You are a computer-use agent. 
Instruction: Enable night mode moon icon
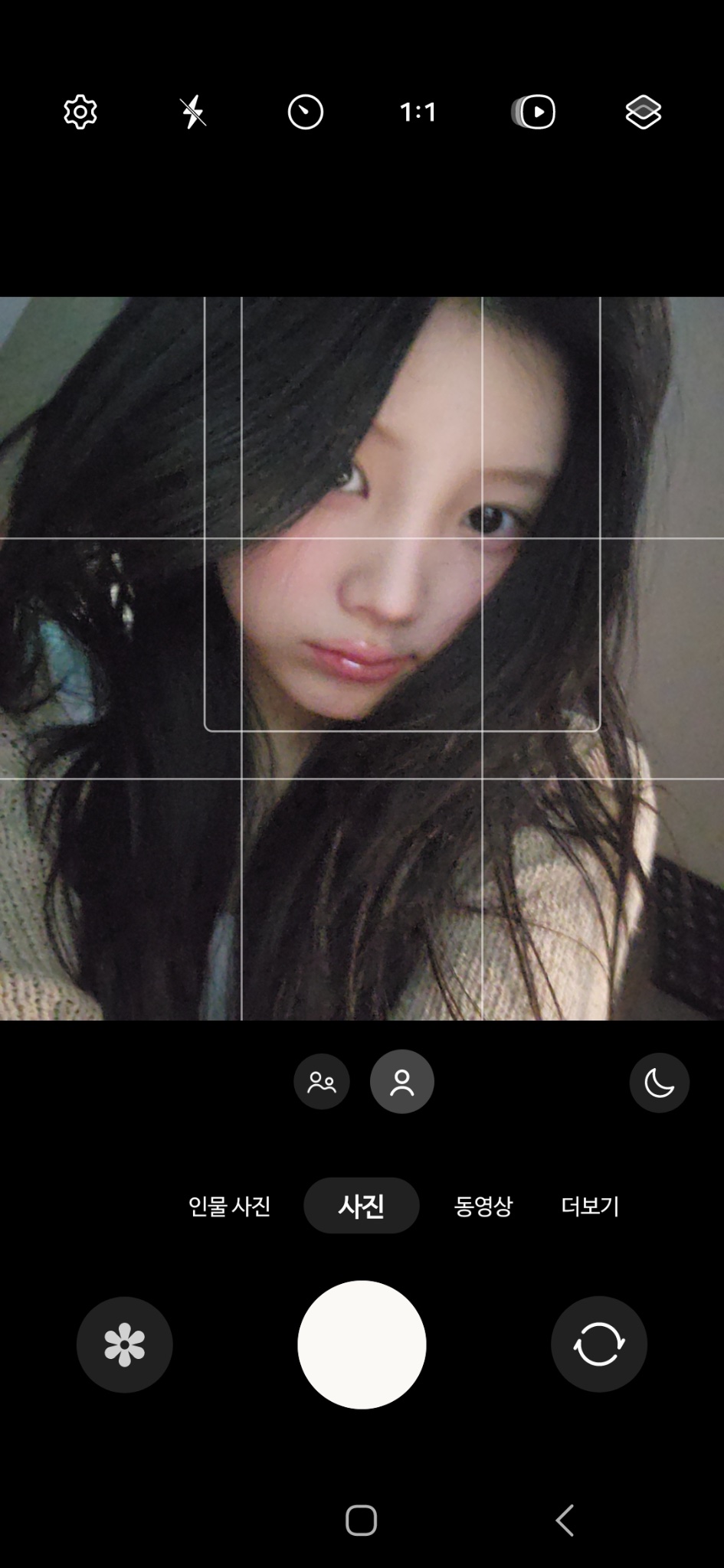(x=660, y=1083)
